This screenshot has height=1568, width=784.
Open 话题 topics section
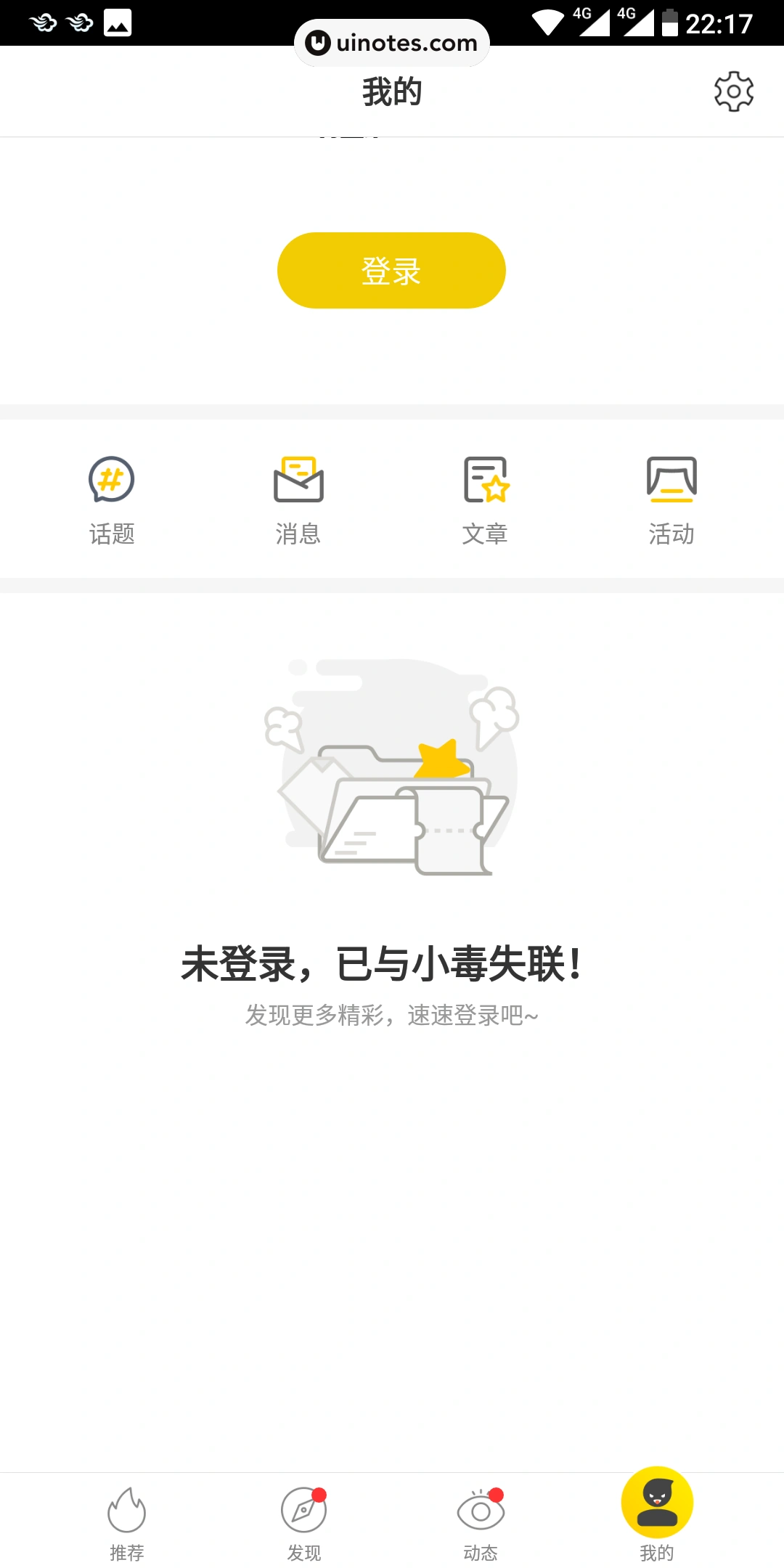pos(112,499)
